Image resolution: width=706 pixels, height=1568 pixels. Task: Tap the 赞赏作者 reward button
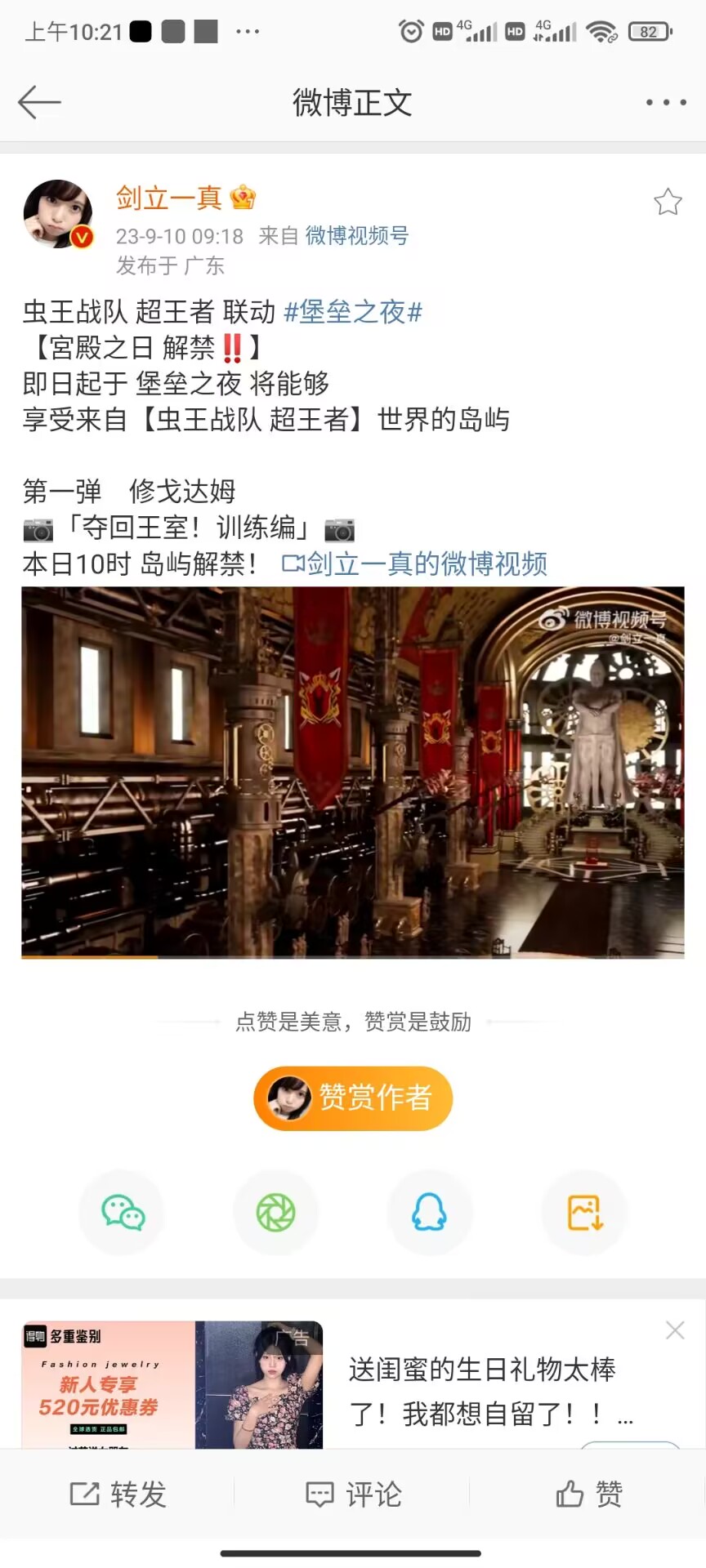pos(353,1098)
